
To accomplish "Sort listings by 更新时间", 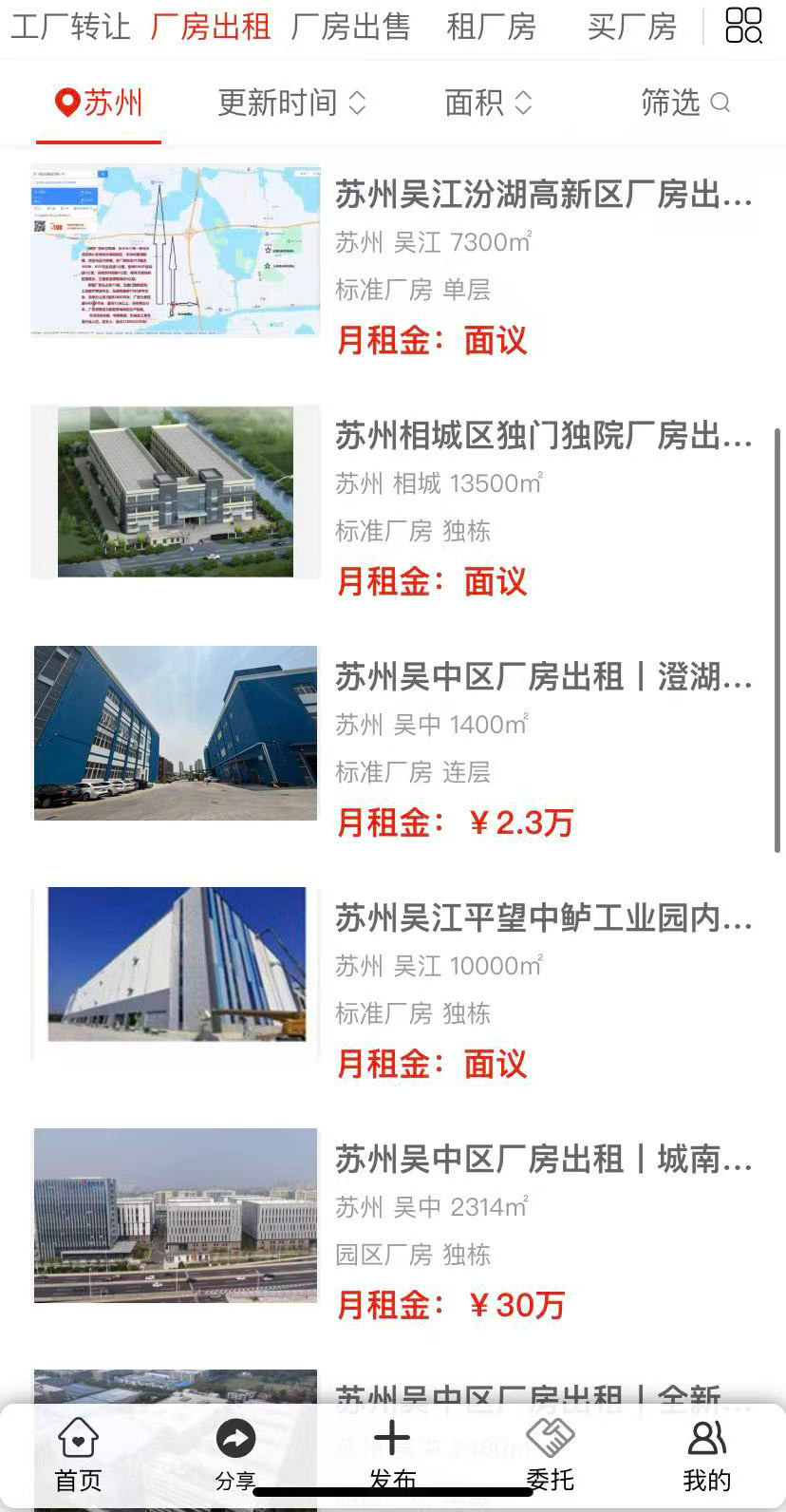I will pyautogui.click(x=291, y=103).
